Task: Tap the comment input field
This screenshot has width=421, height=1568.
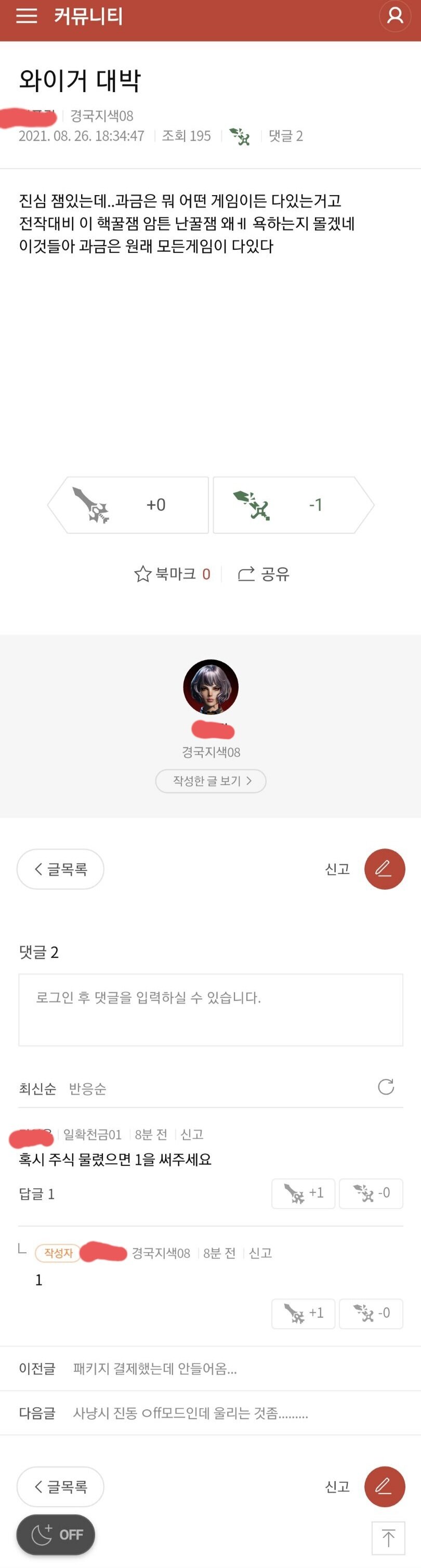Action: [x=210, y=1009]
